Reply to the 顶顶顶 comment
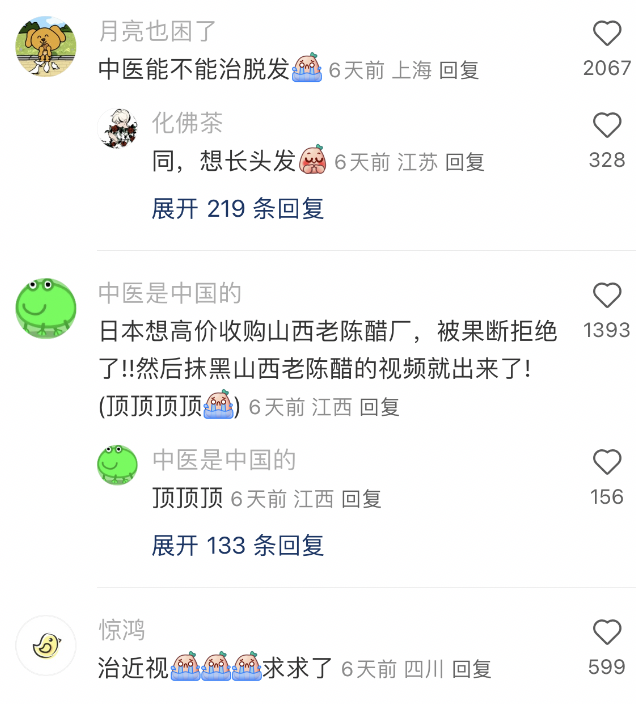The image size is (636, 704). click(x=362, y=498)
